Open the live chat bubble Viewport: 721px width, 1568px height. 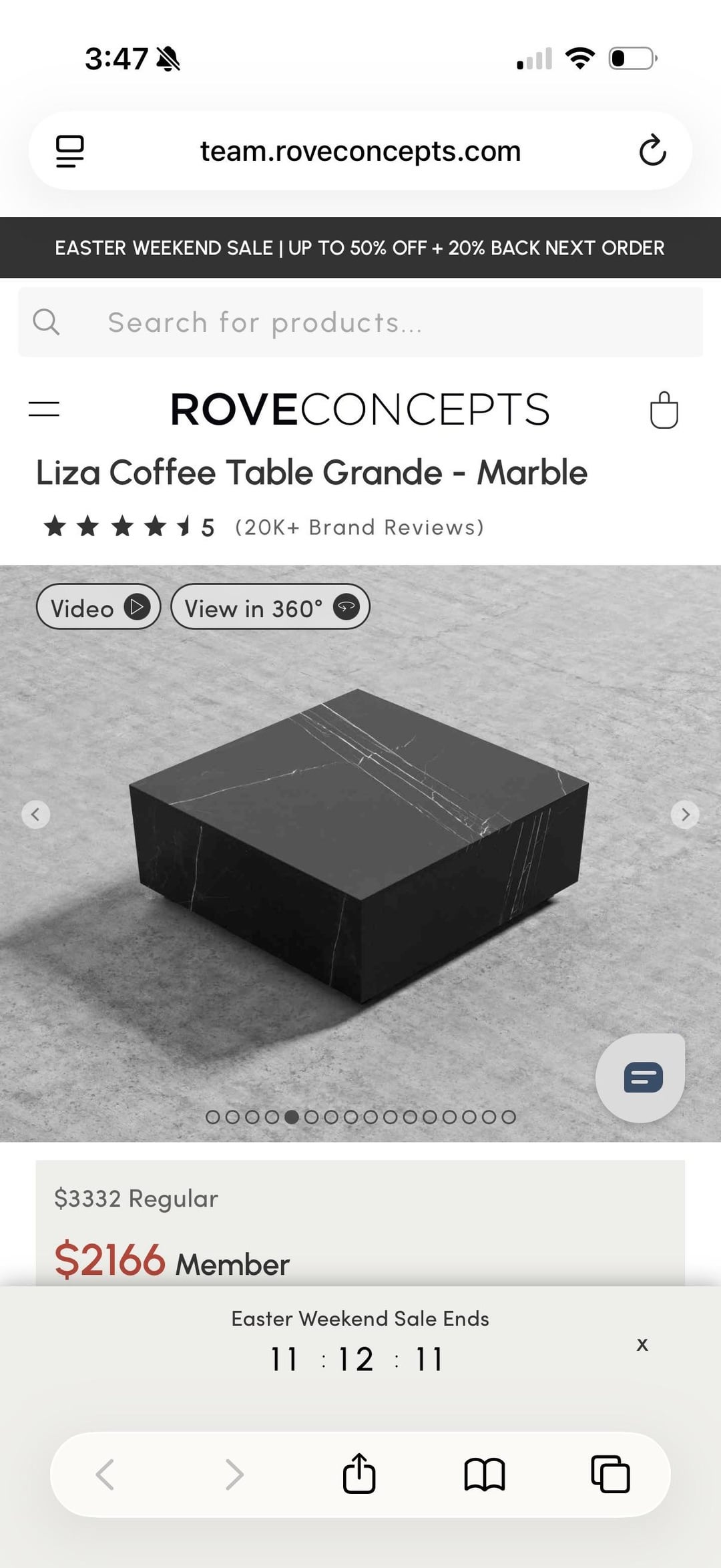point(641,1077)
